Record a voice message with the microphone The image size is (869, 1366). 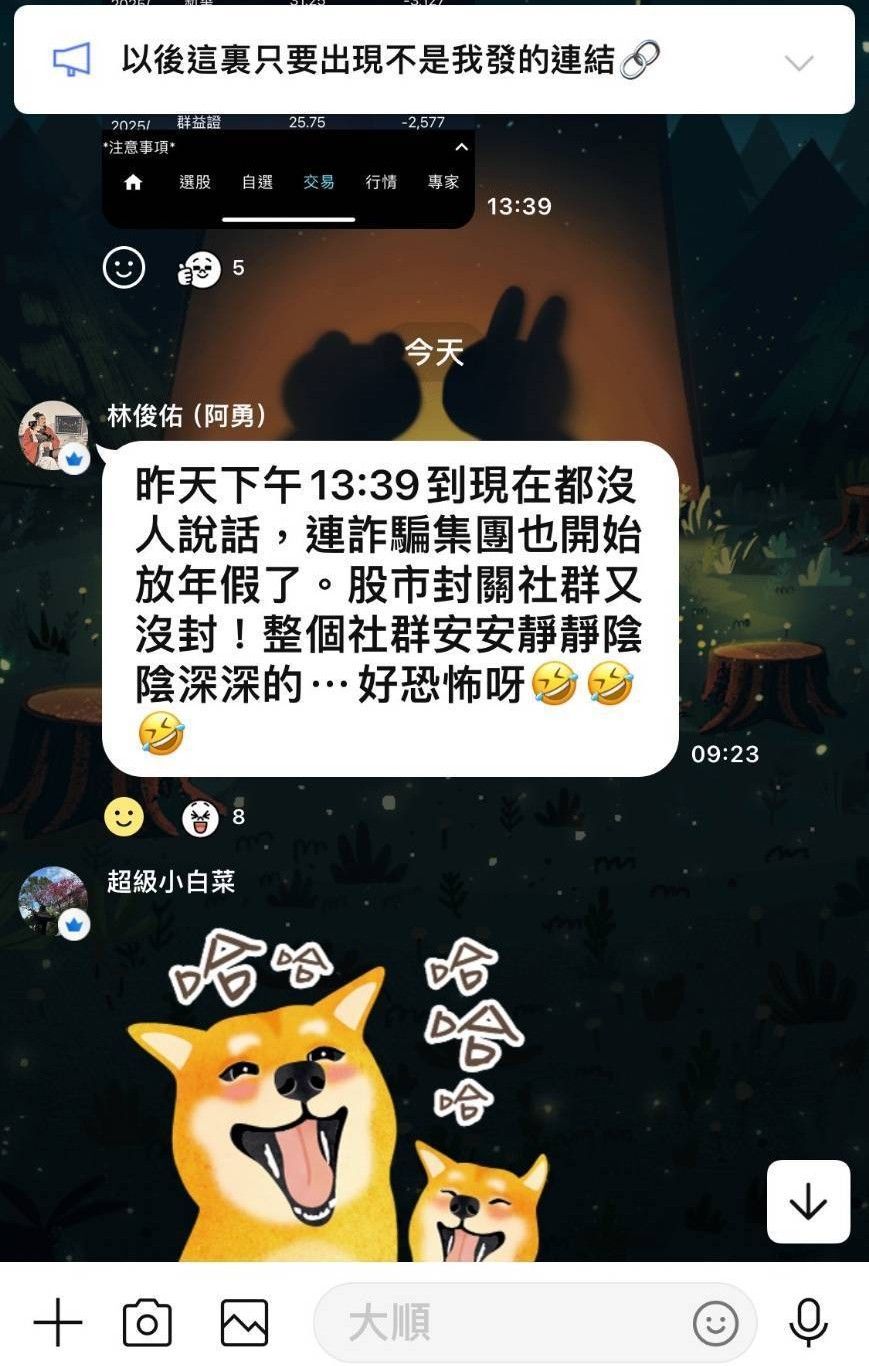pos(808,1324)
